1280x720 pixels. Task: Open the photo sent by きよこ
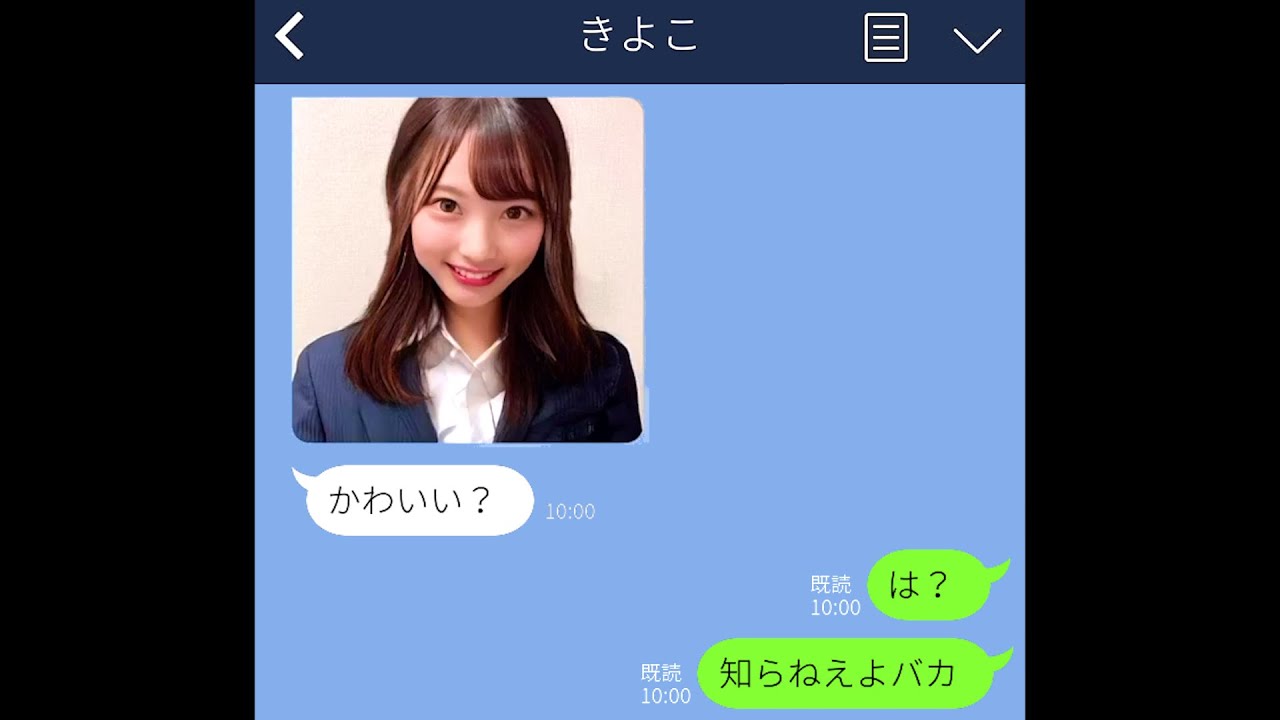[x=467, y=270]
